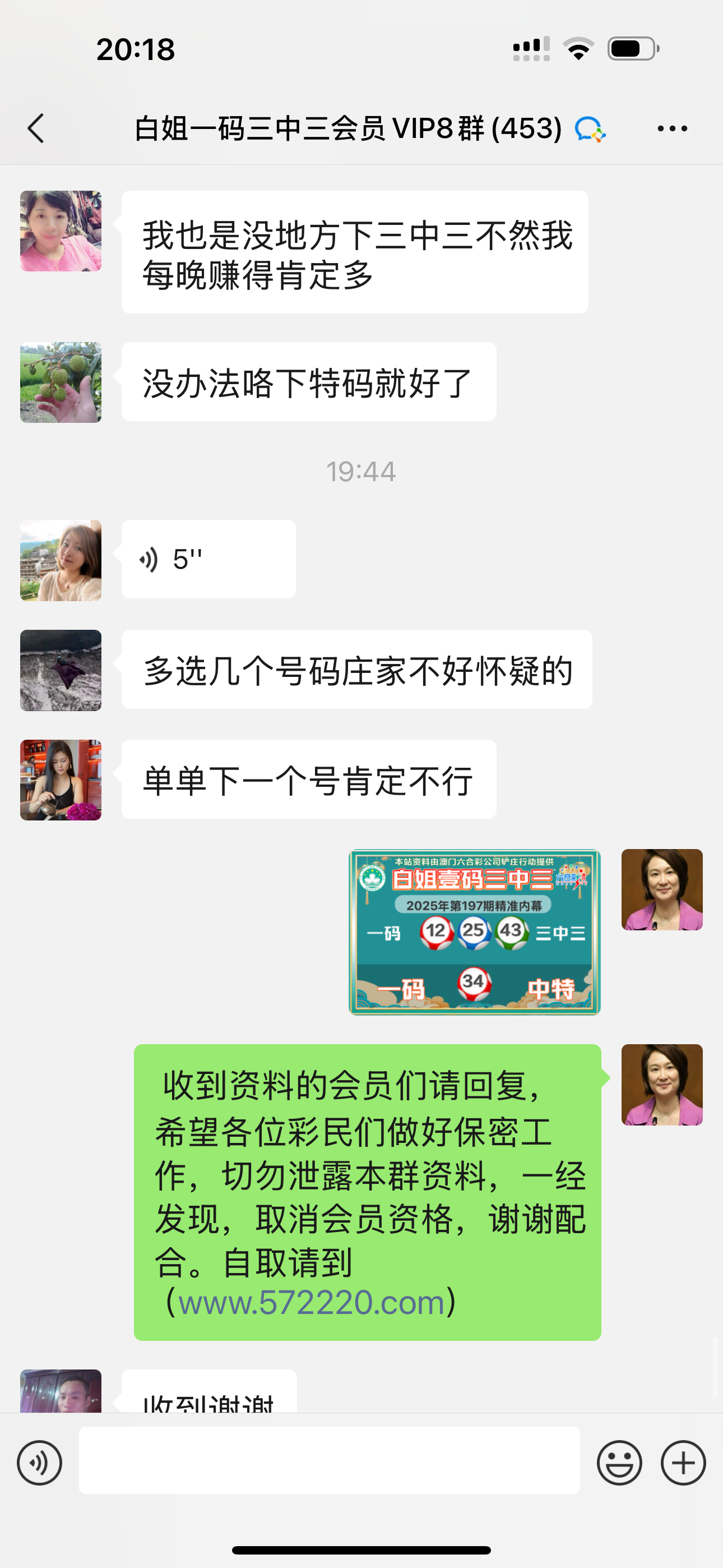Open the plus attachment menu
The width and height of the screenshot is (723, 1568).
683,1463
